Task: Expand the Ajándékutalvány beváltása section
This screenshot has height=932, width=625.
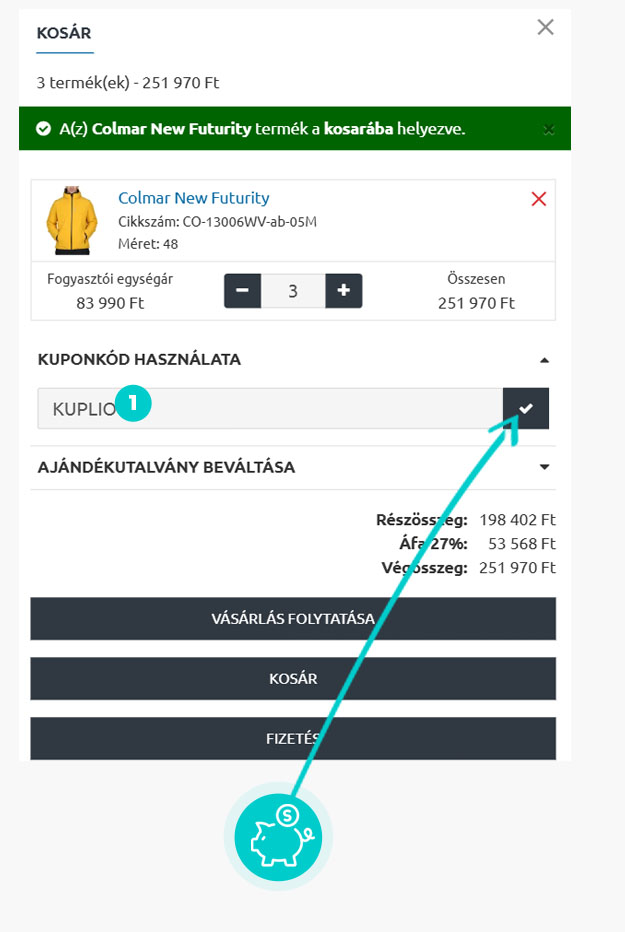Action: pyautogui.click(x=544, y=467)
